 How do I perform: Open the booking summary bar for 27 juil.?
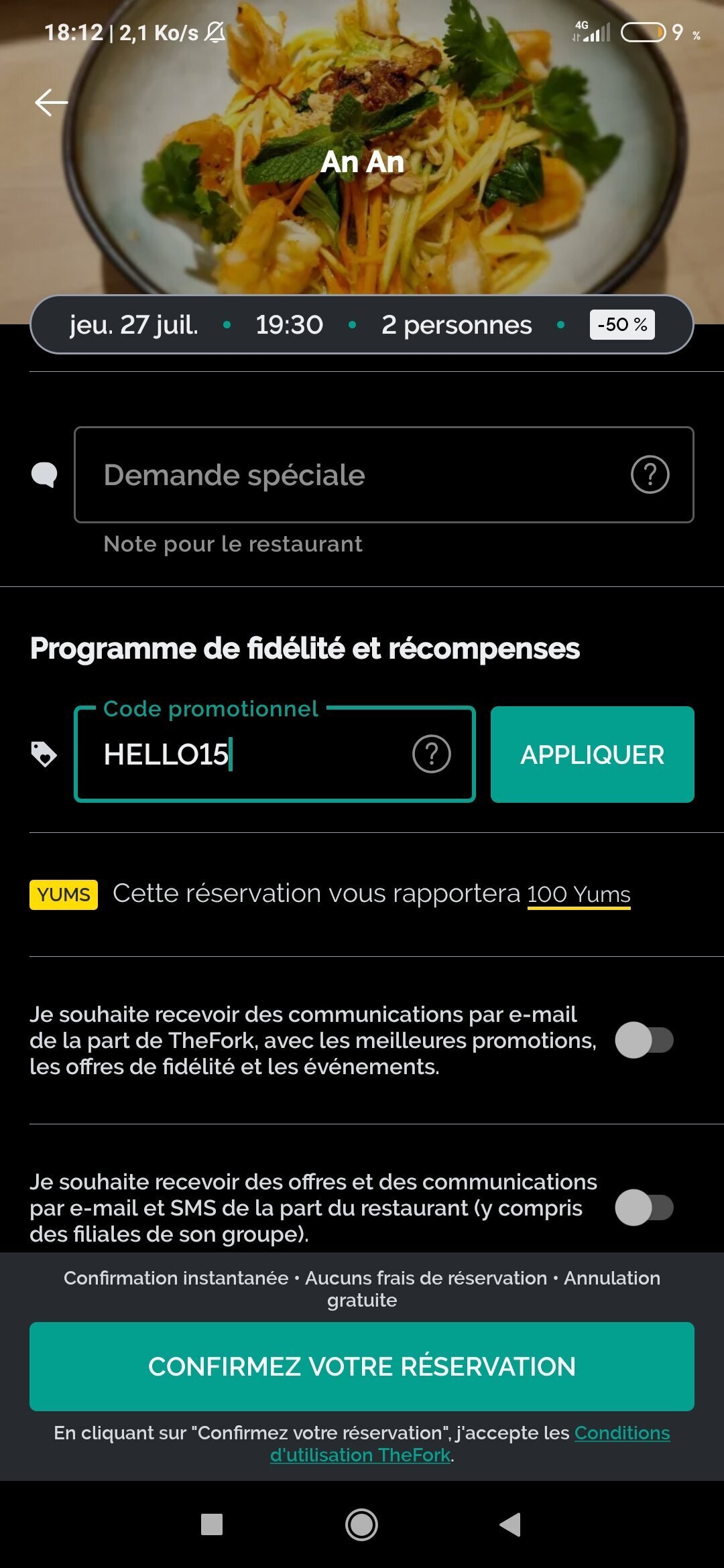[x=362, y=325]
